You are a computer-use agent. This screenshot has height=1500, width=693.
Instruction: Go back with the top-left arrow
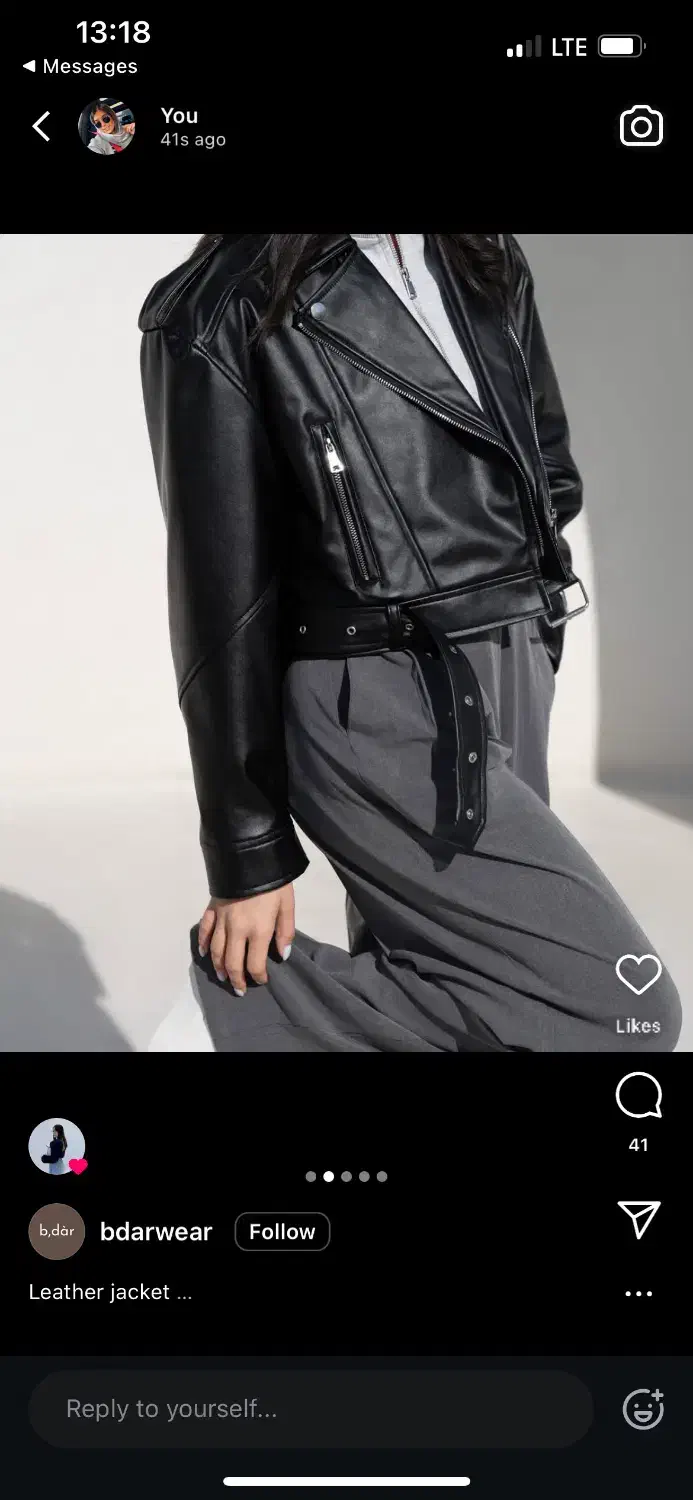tap(41, 127)
